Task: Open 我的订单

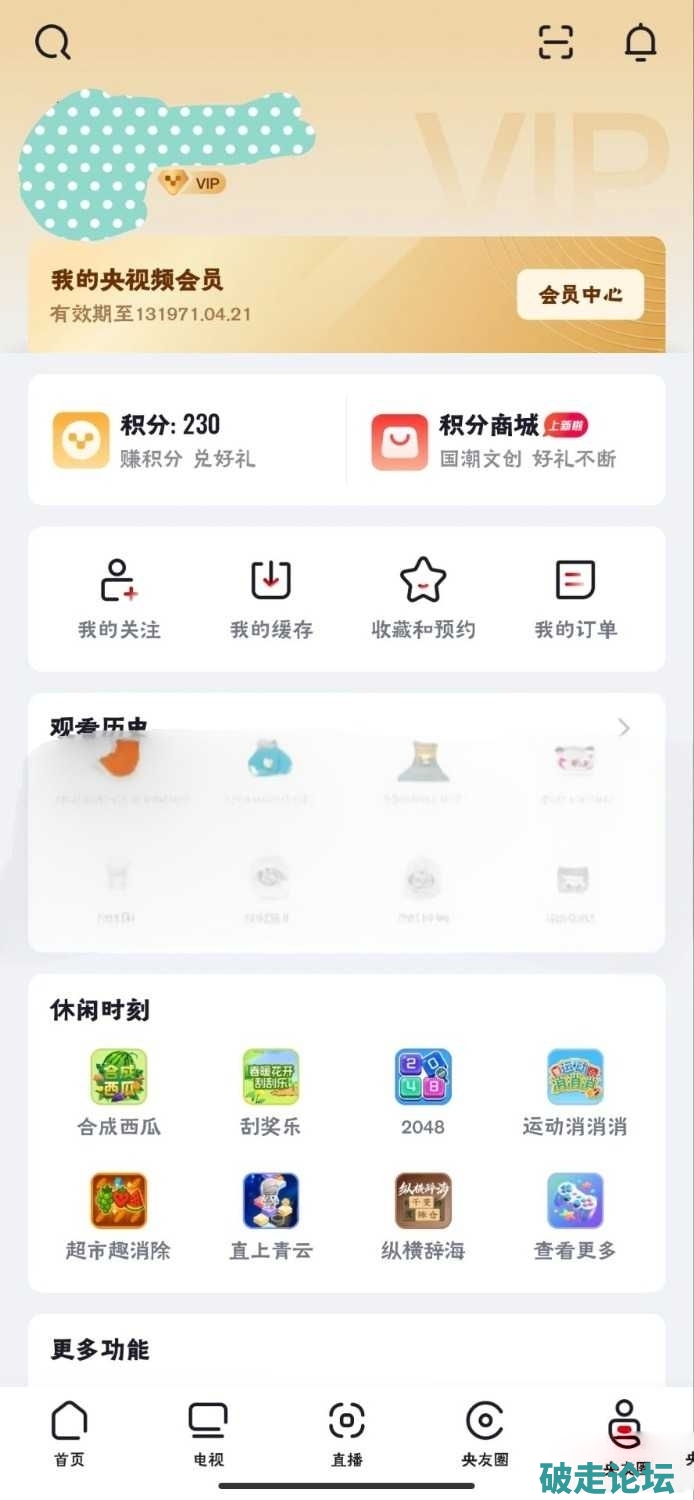Action: click(x=575, y=599)
